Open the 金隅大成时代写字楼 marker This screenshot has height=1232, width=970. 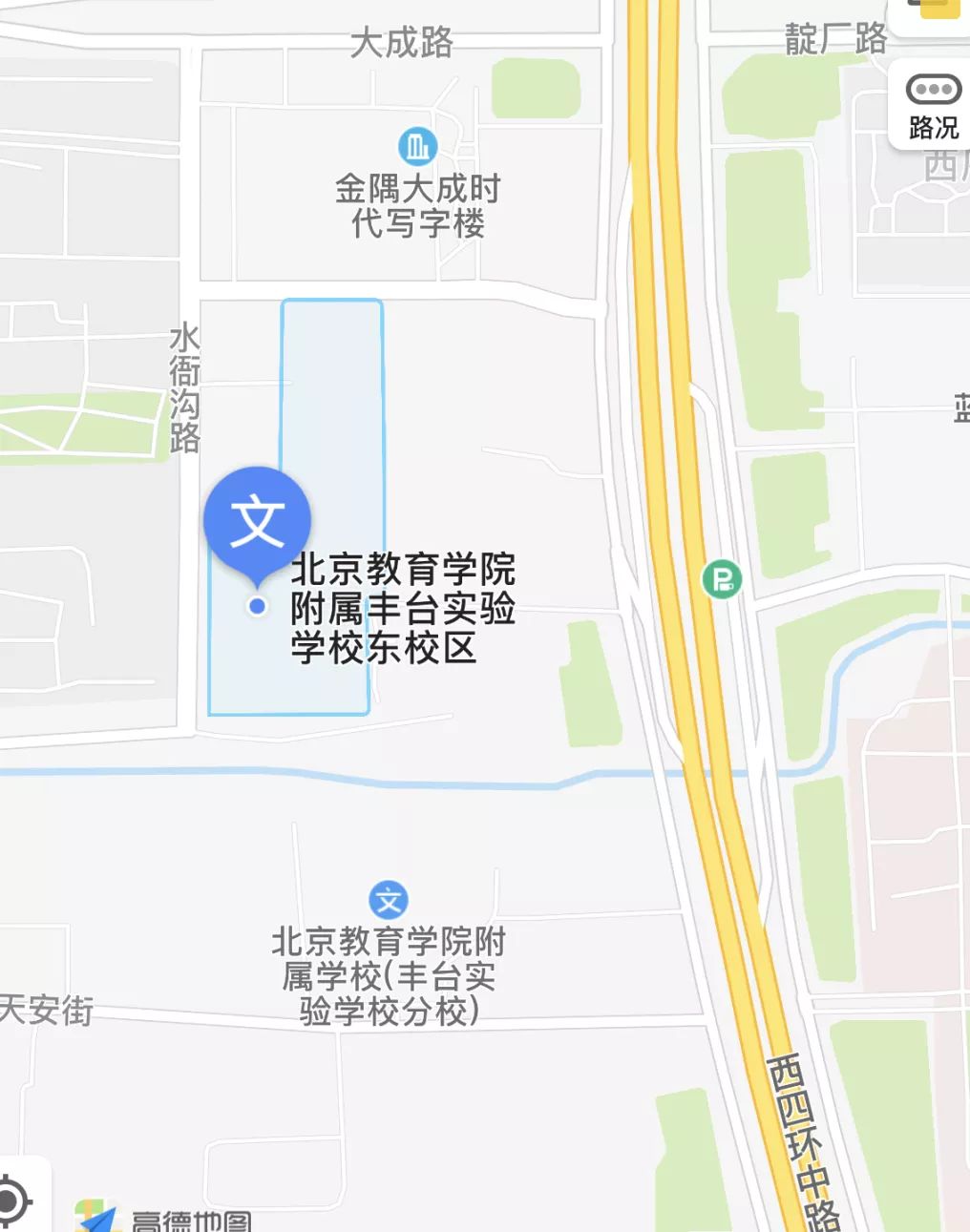[x=417, y=146]
